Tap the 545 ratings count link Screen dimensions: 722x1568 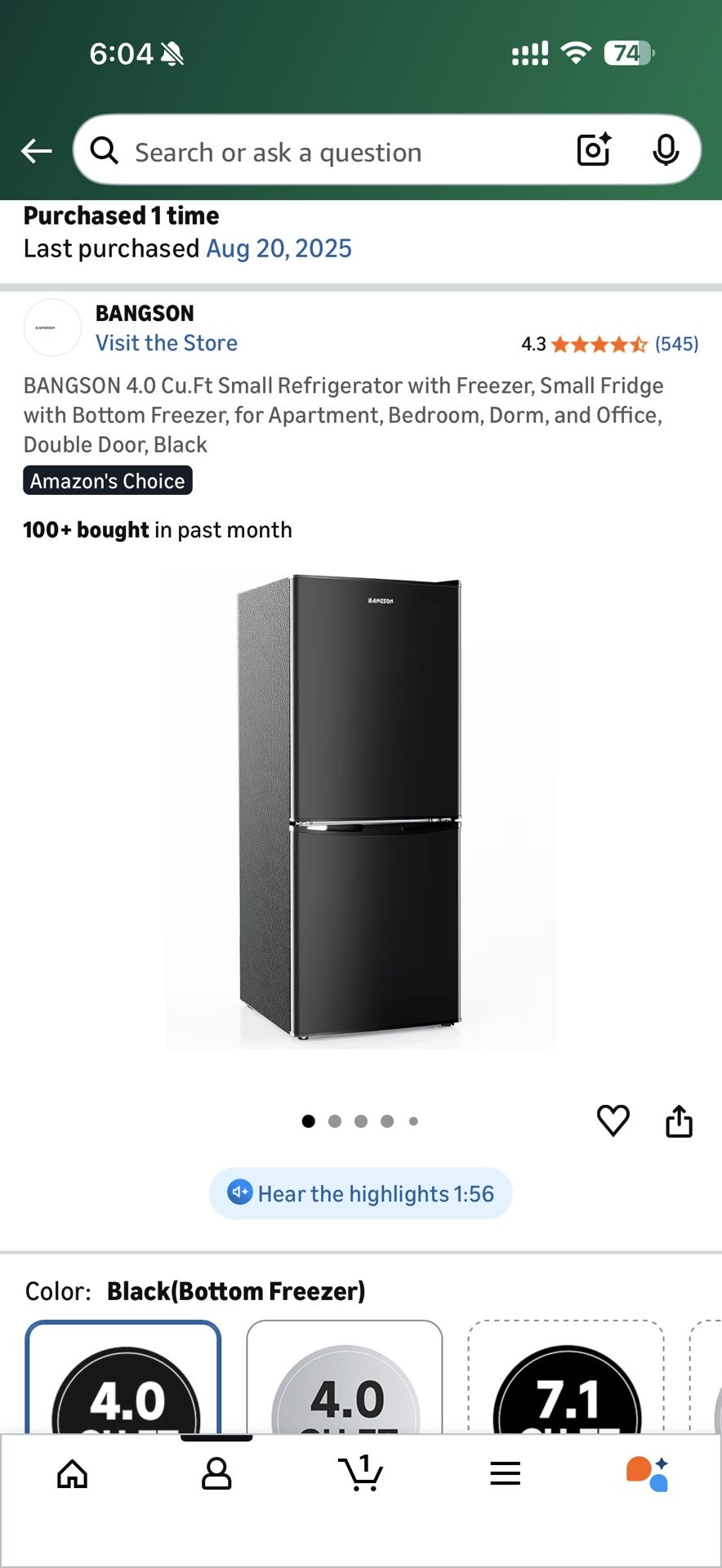click(676, 344)
